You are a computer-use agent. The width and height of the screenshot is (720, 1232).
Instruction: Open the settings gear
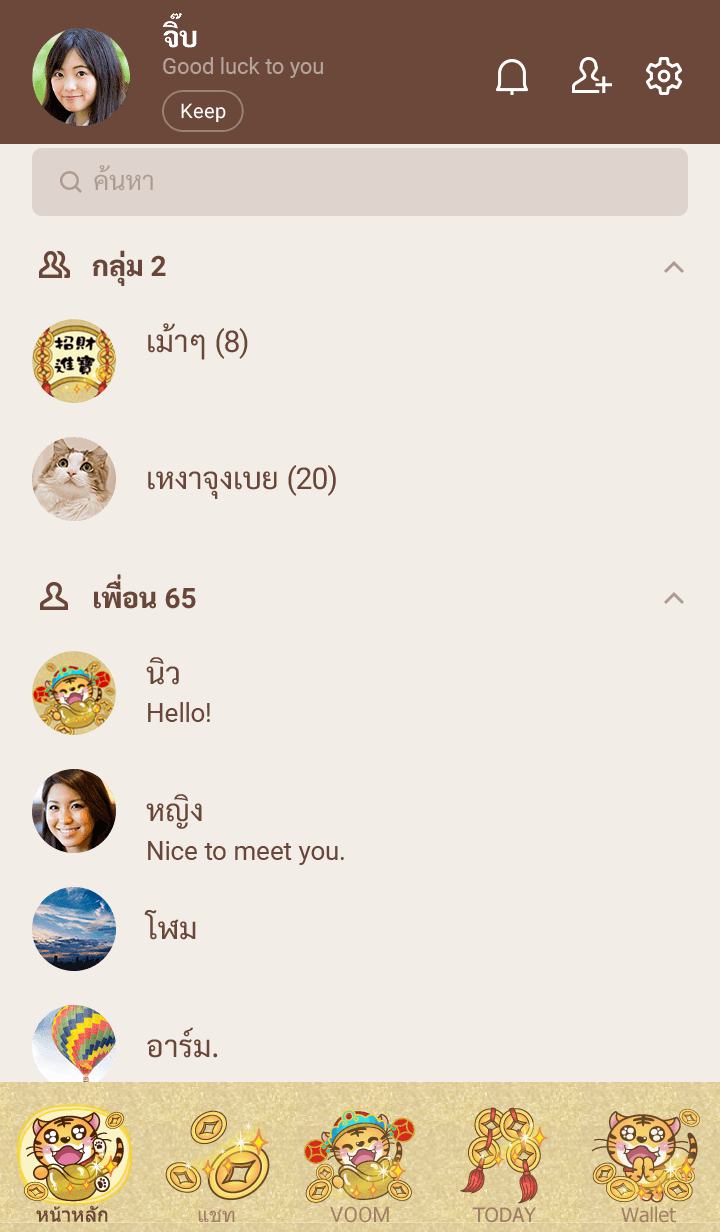click(664, 77)
